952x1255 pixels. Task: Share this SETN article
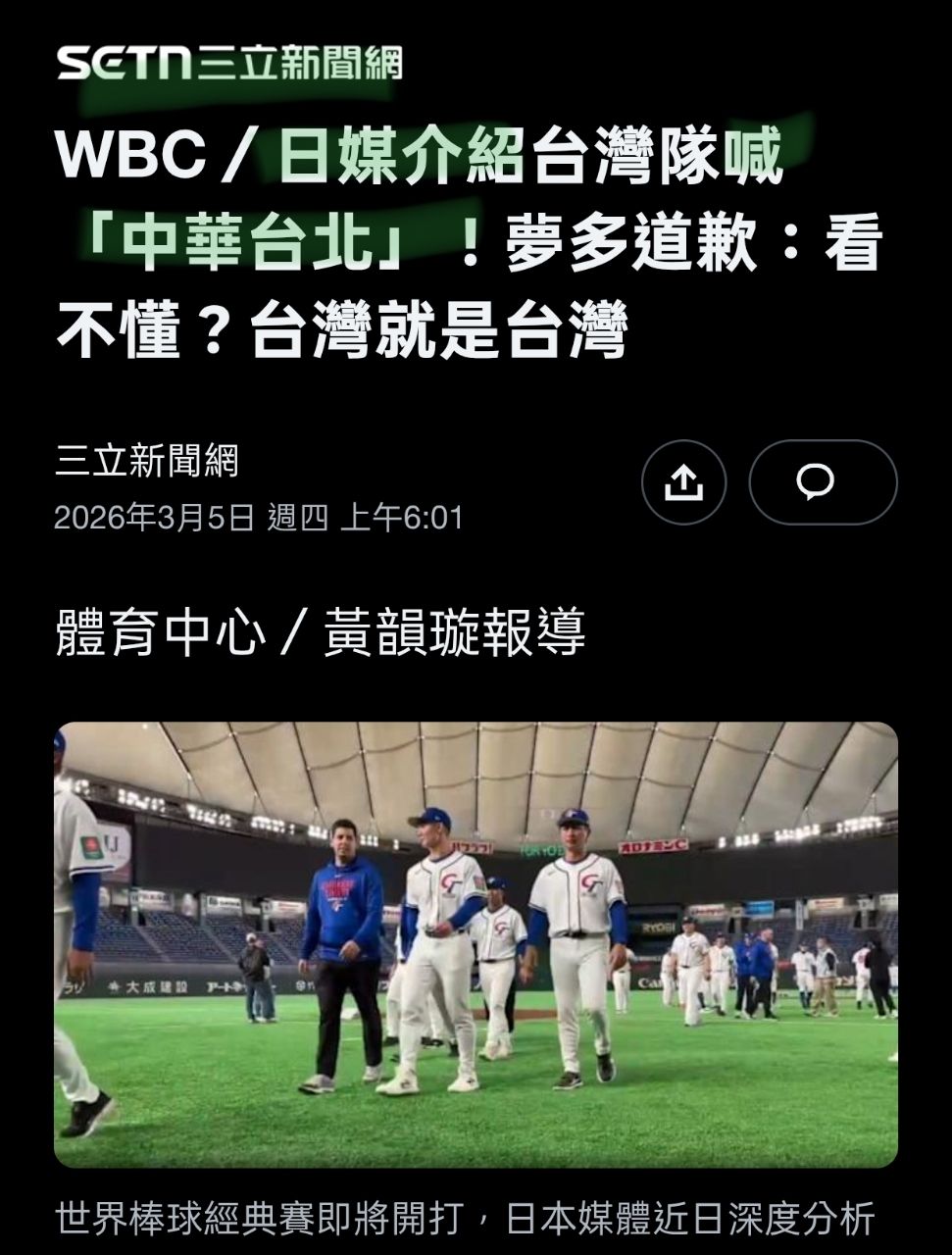(x=683, y=482)
